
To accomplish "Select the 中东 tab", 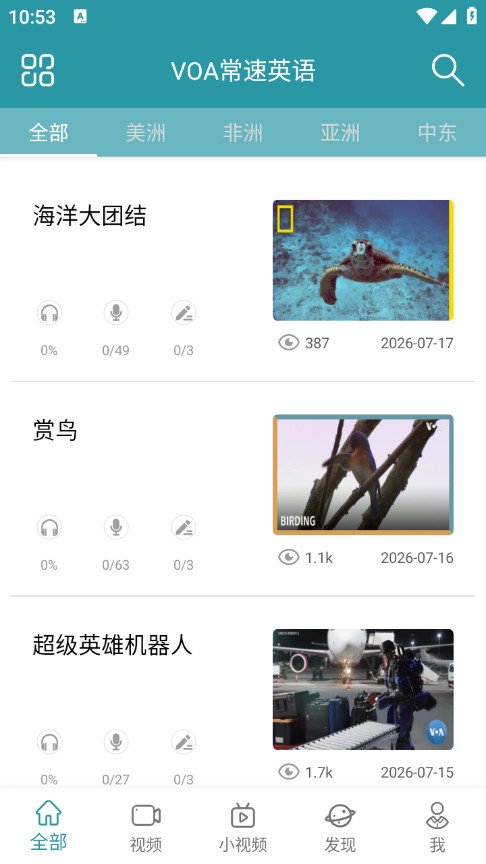I will click(x=437, y=133).
